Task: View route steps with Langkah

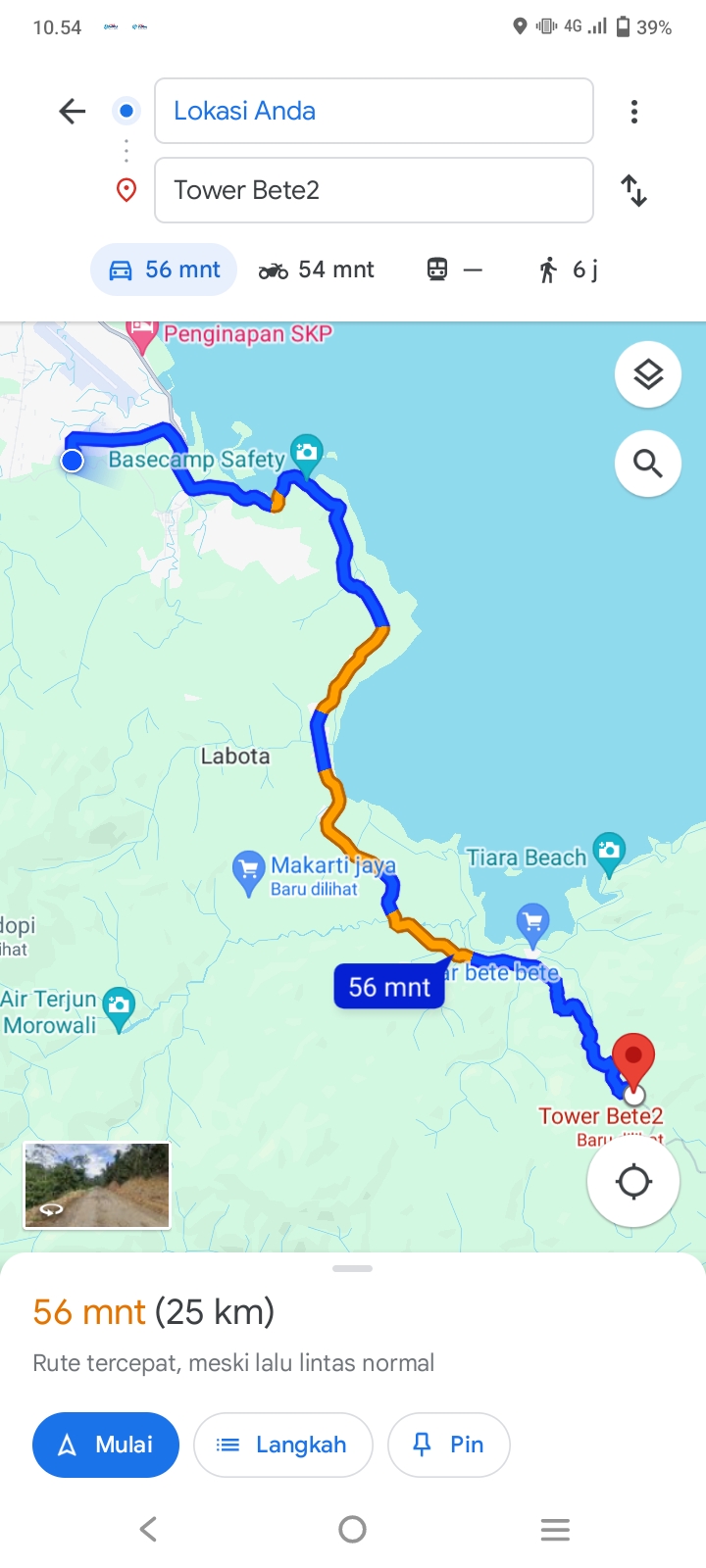Action: coord(283,1445)
